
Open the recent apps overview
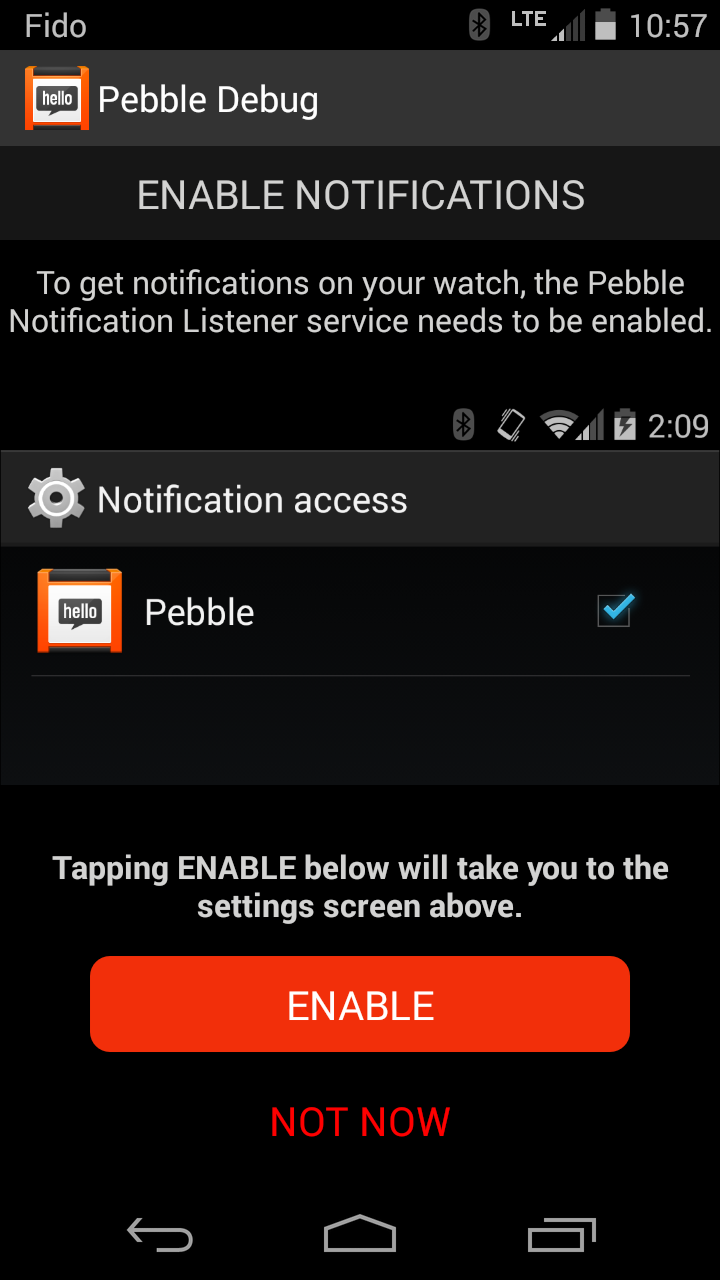561,1237
